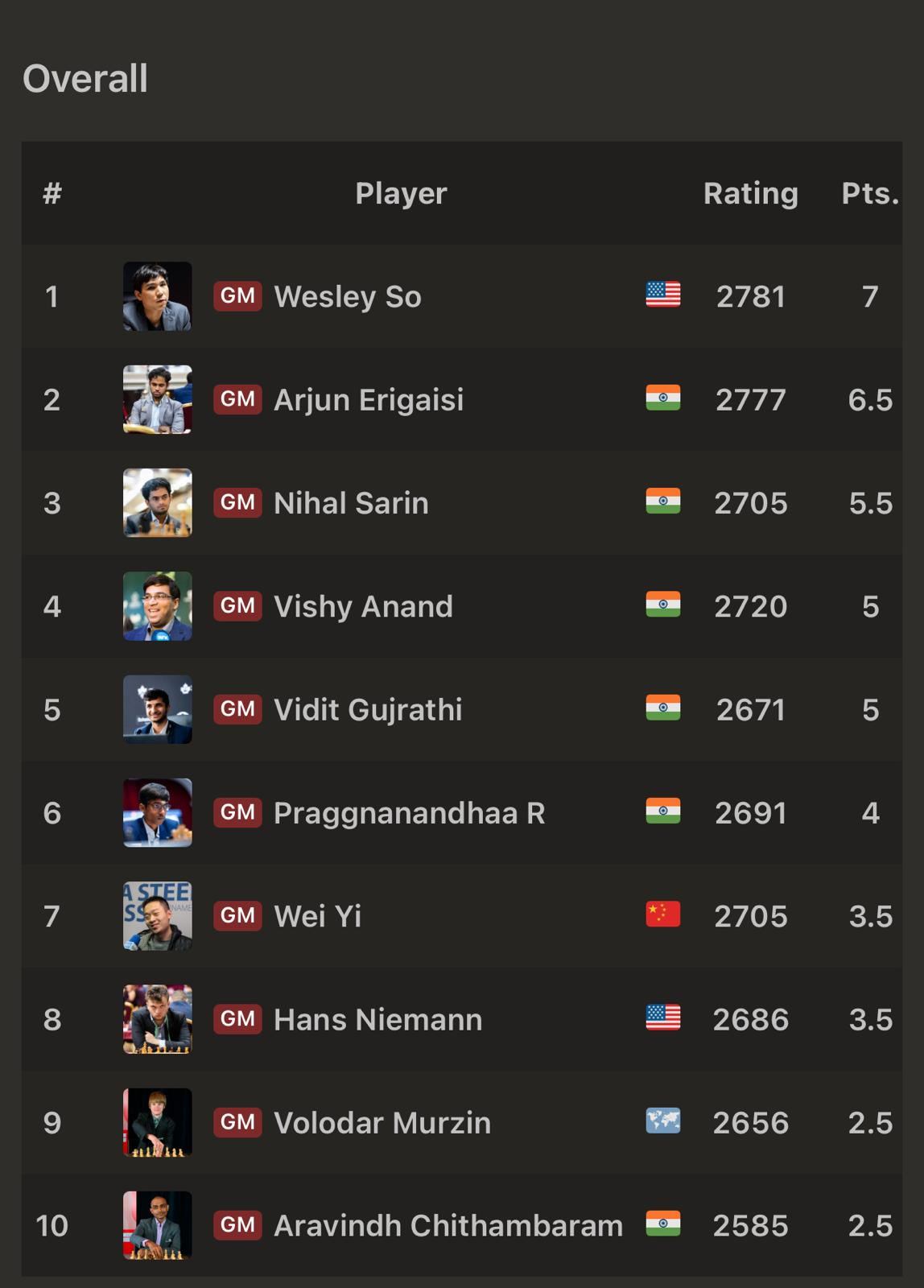The image size is (924, 1288).
Task: Select Volodar Murzin in the list
Action: click(x=382, y=1122)
